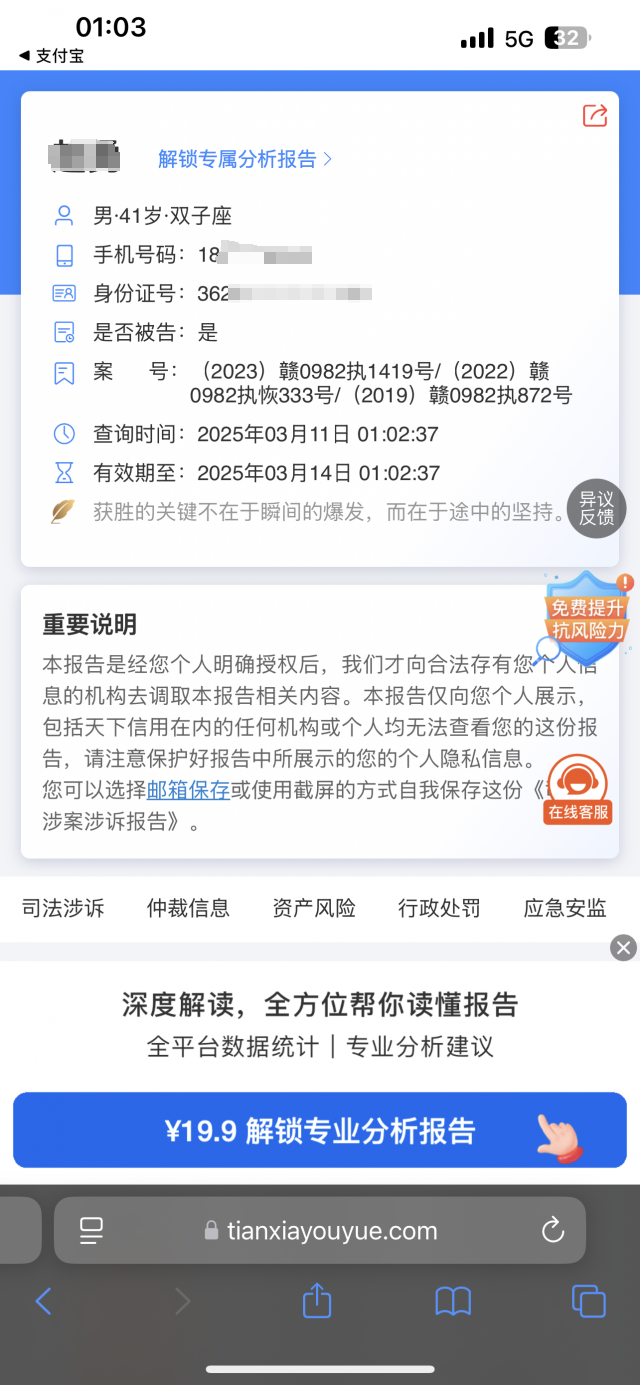The image size is (640, 1385).
Task: Go back to the previous page
Action: click(x=43, y=1301)
